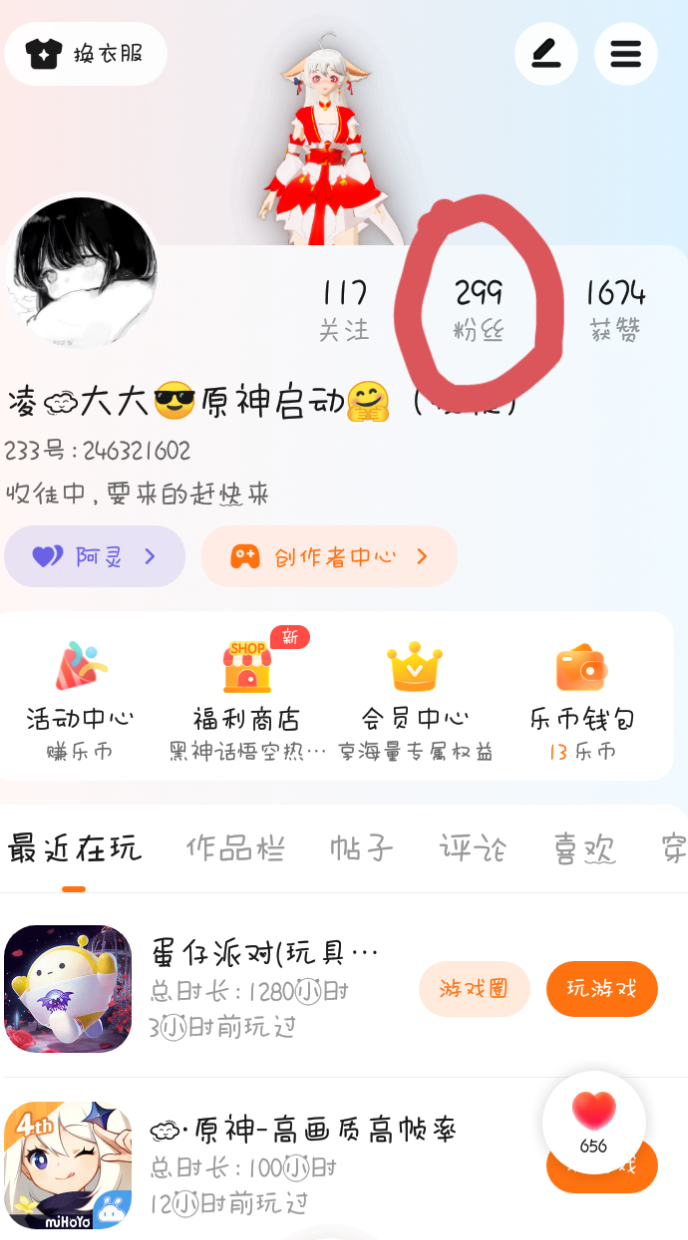Switch to the 作品栏 tab

[x=235, y=849]
